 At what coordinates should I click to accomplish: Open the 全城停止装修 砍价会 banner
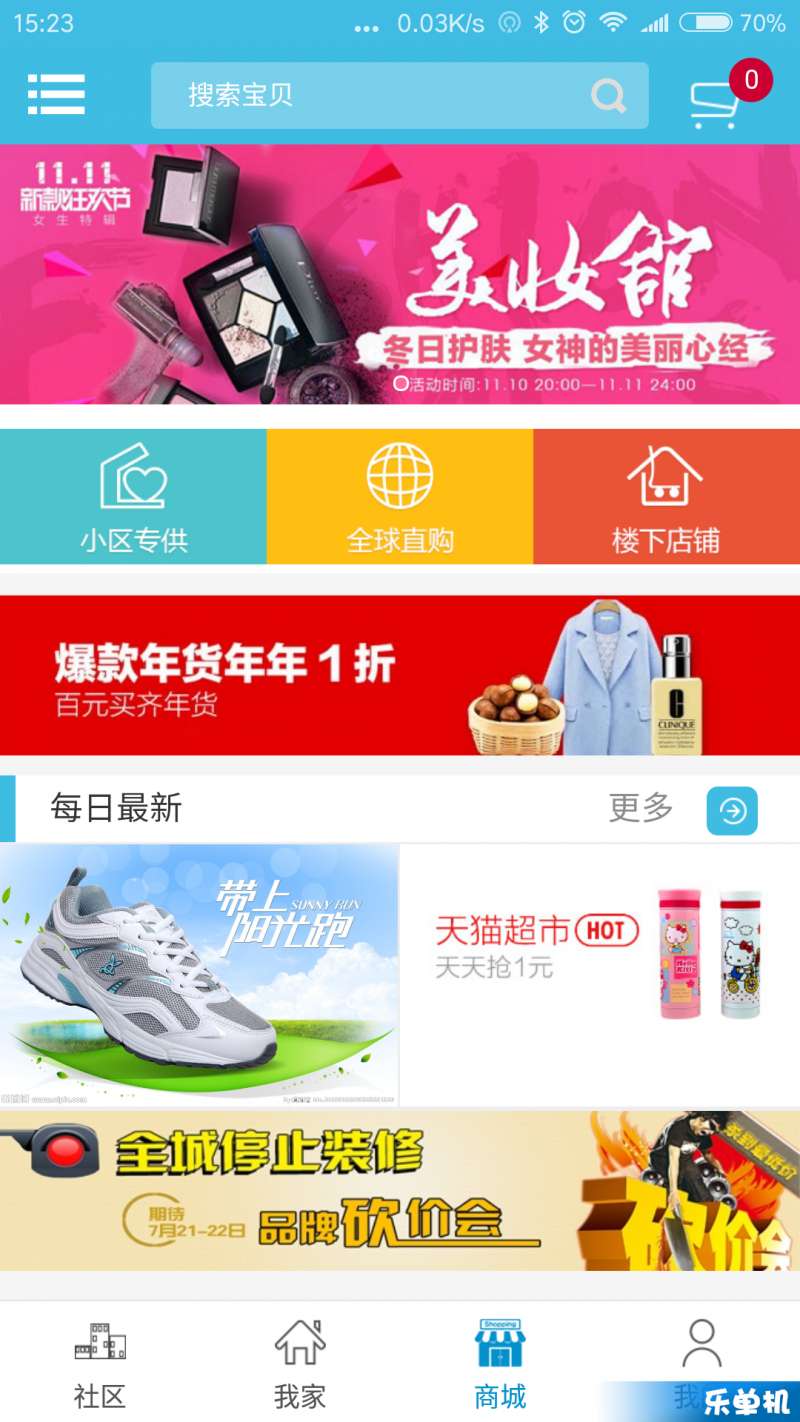click(x=400, y=1190)
